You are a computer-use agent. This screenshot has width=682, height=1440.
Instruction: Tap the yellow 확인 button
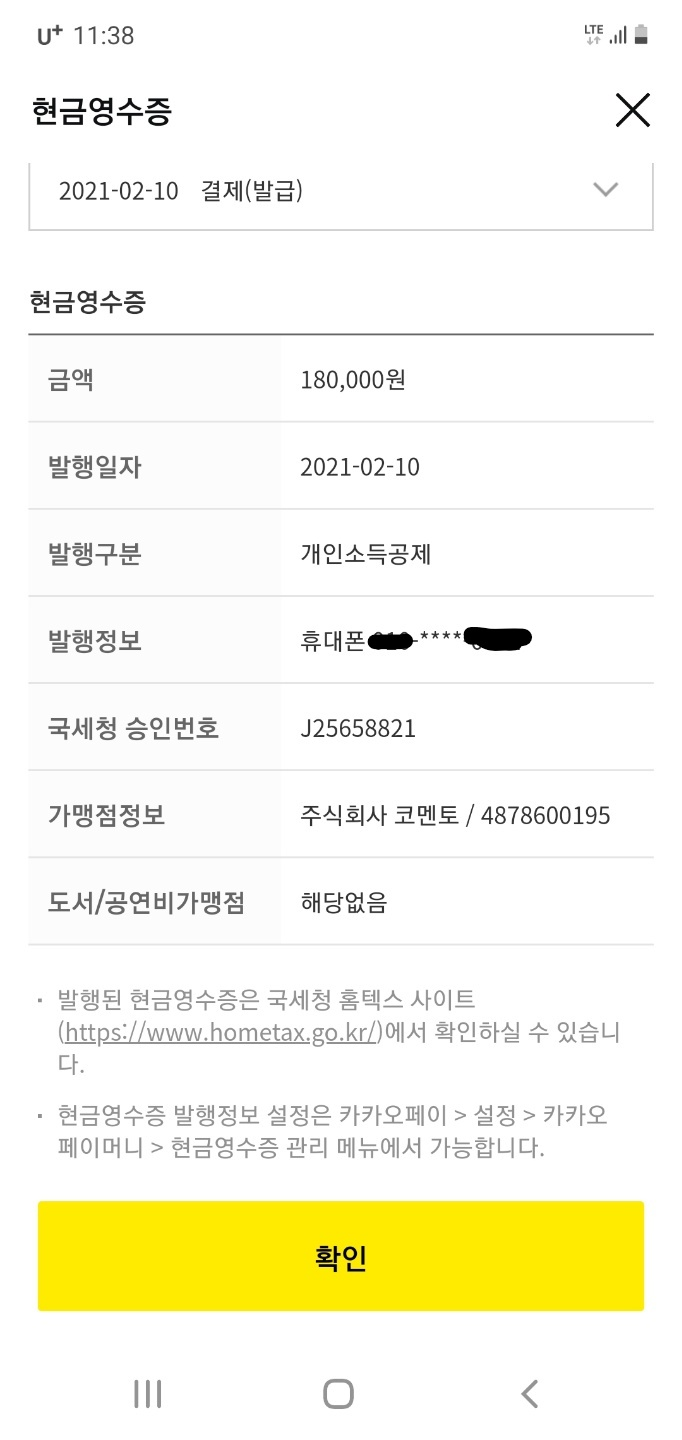341,1256
